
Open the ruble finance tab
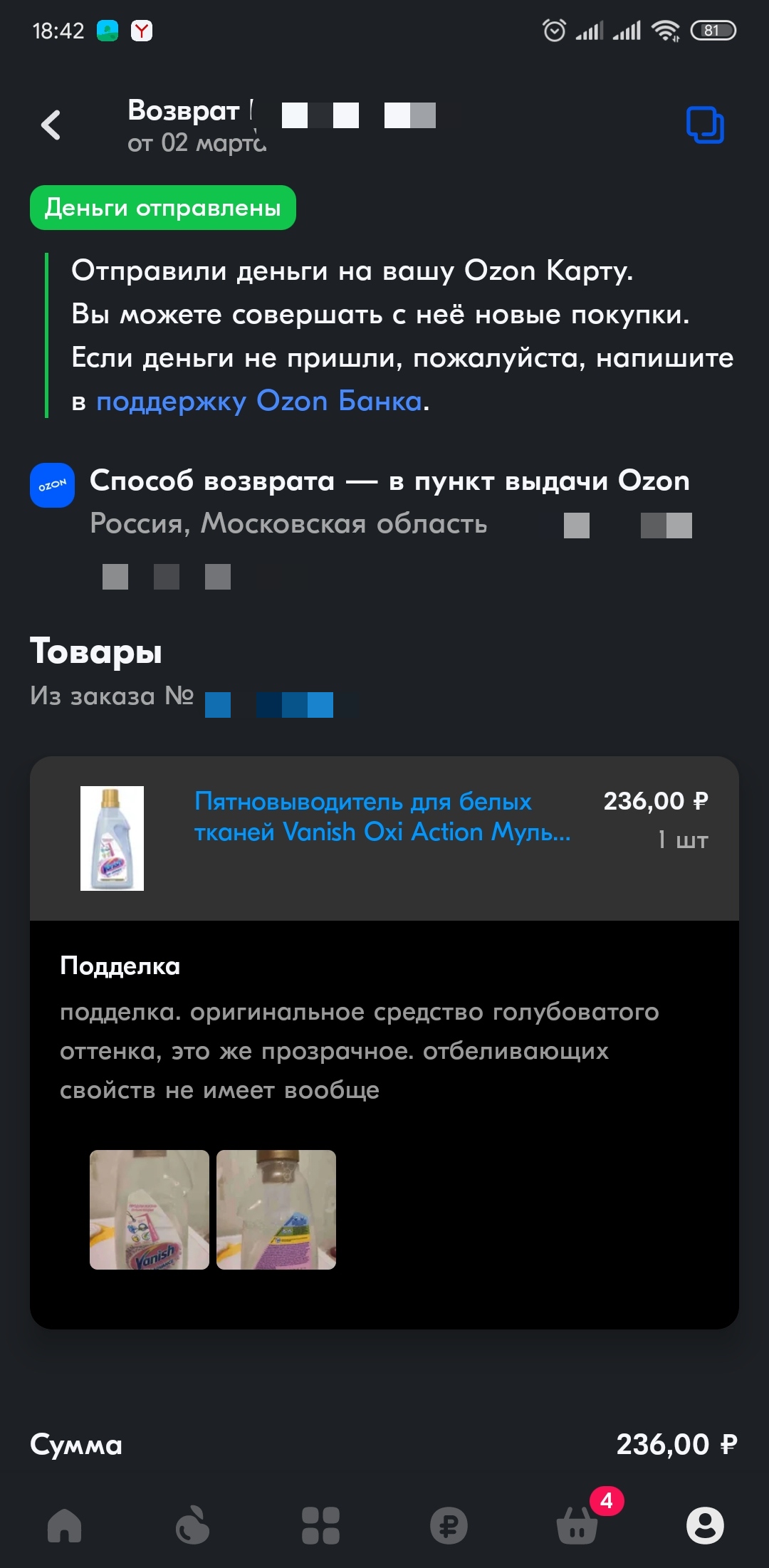[x=449, y=1525]
